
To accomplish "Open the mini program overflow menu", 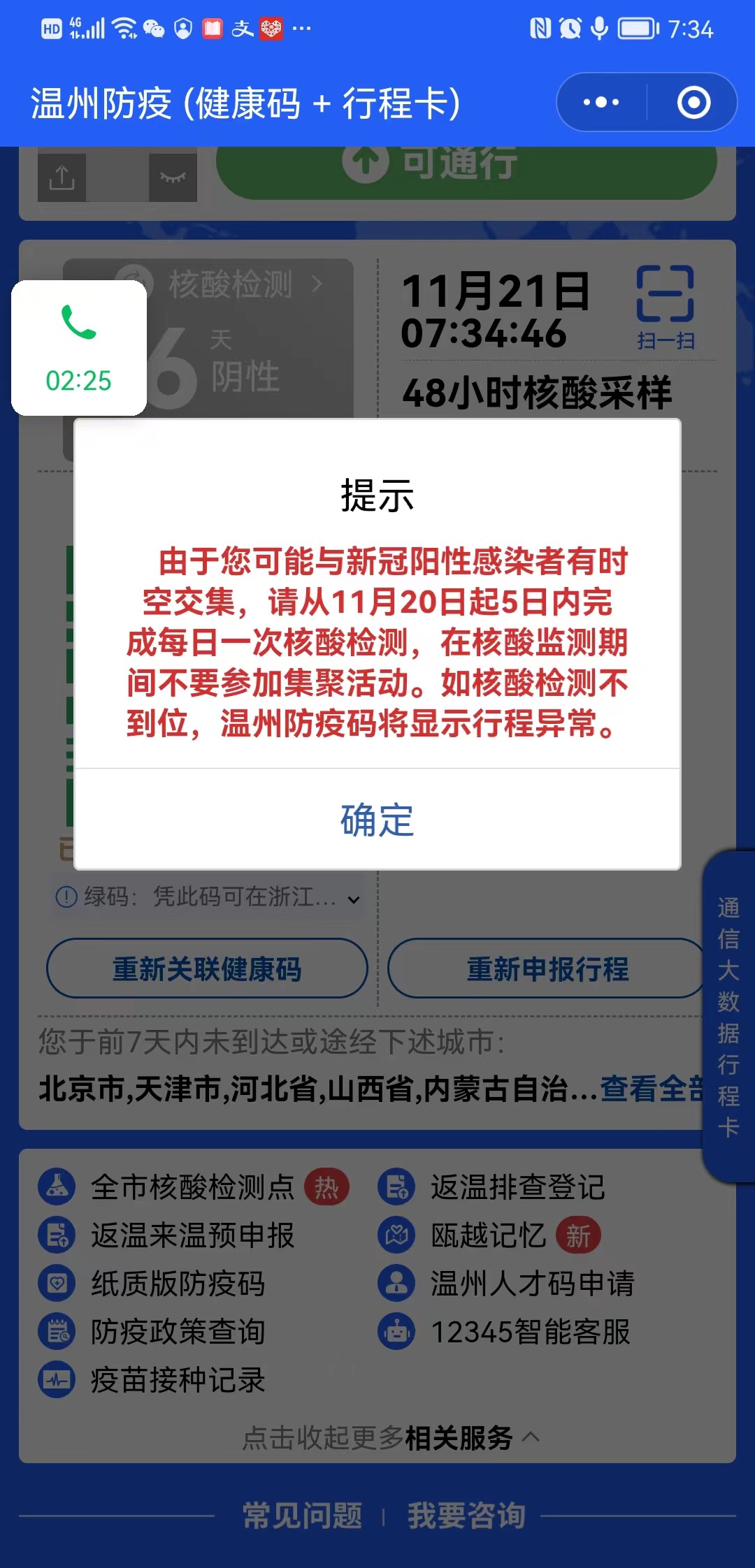I will pos(601,103).
